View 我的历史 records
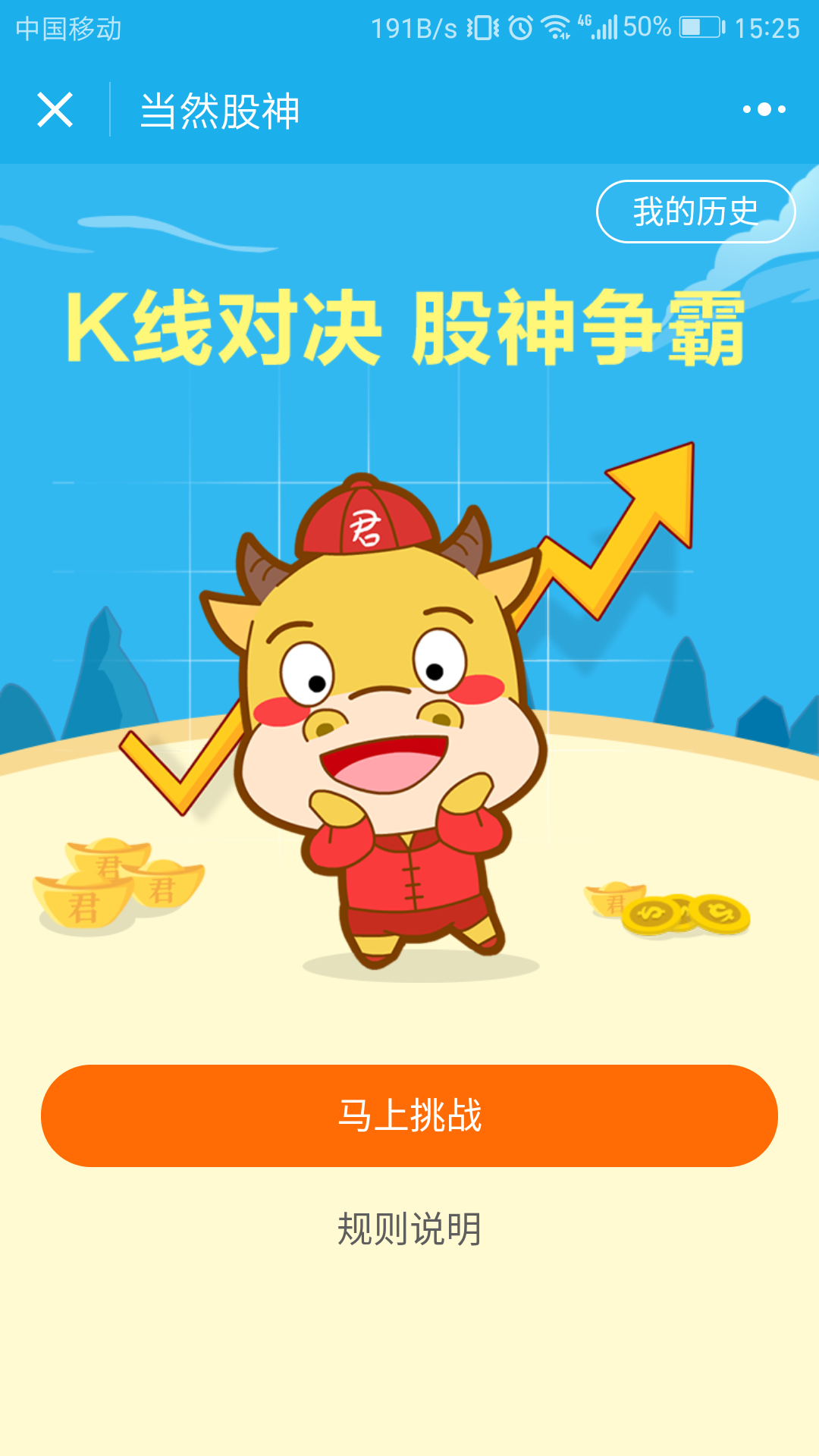Image resolution: width=819 pixels, height=1456 pixels. (695, 212)
